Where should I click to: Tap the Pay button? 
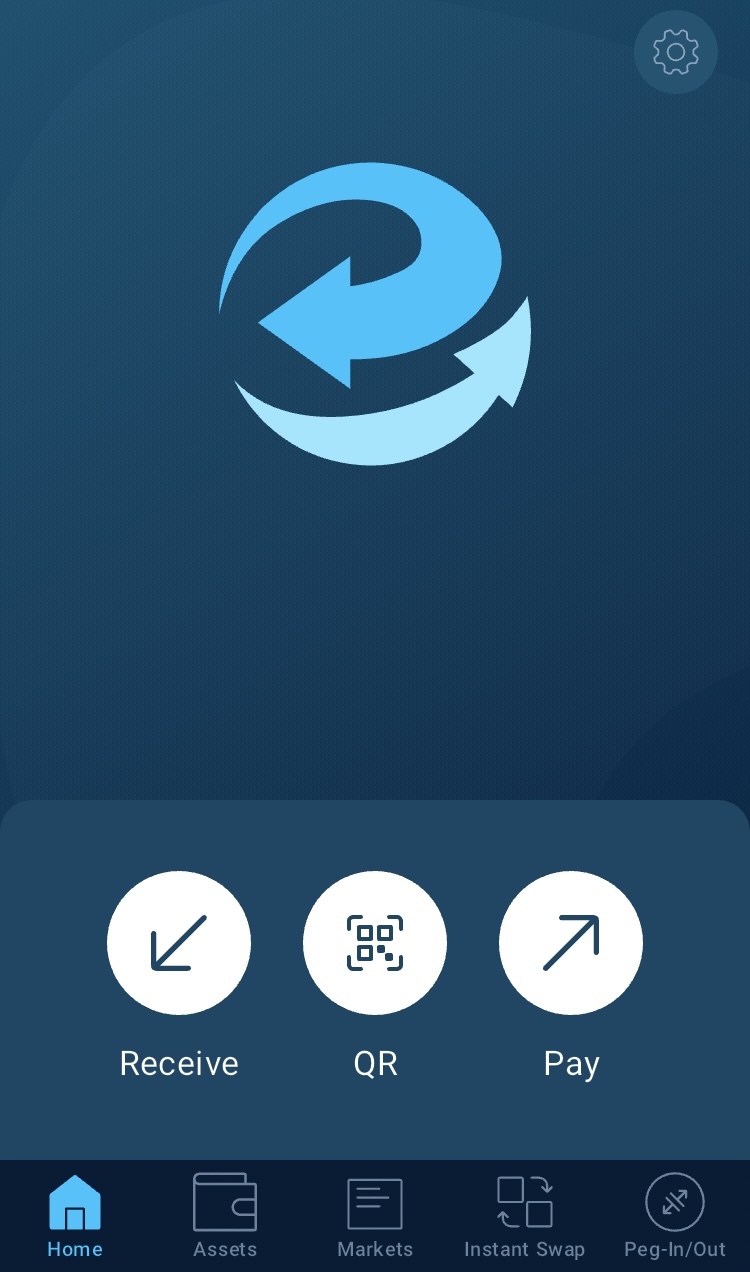tap(571, 943)
